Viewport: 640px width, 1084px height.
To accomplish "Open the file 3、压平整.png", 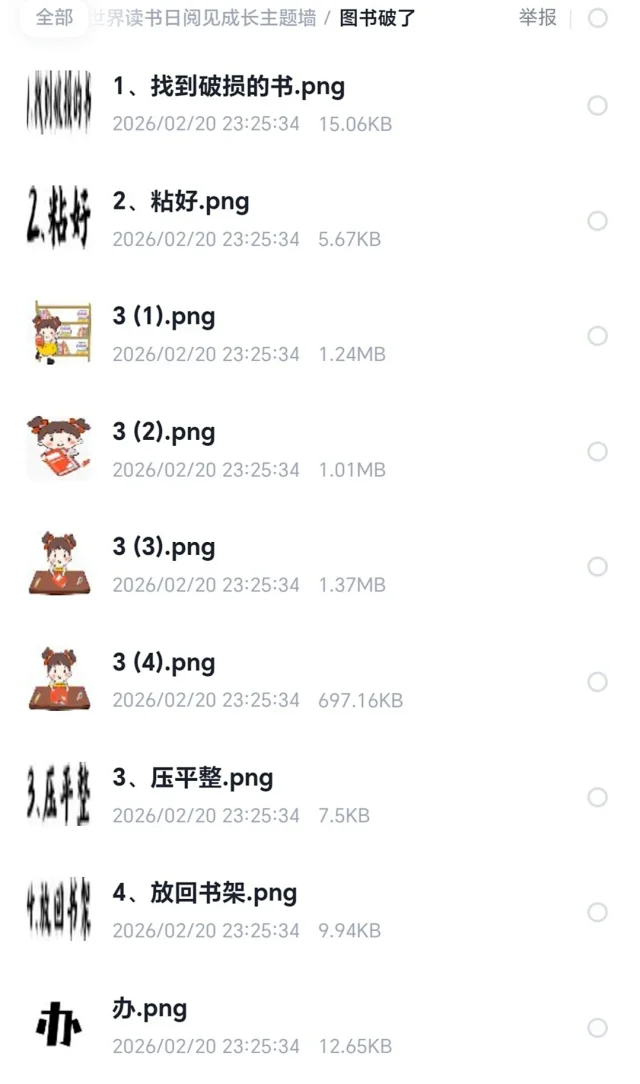I will pyautogui.click(x=193, y=778).
